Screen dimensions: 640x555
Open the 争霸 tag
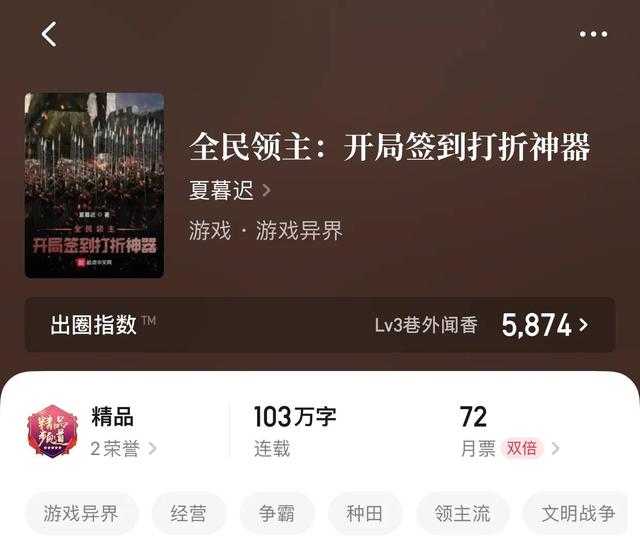click(277, 513)
